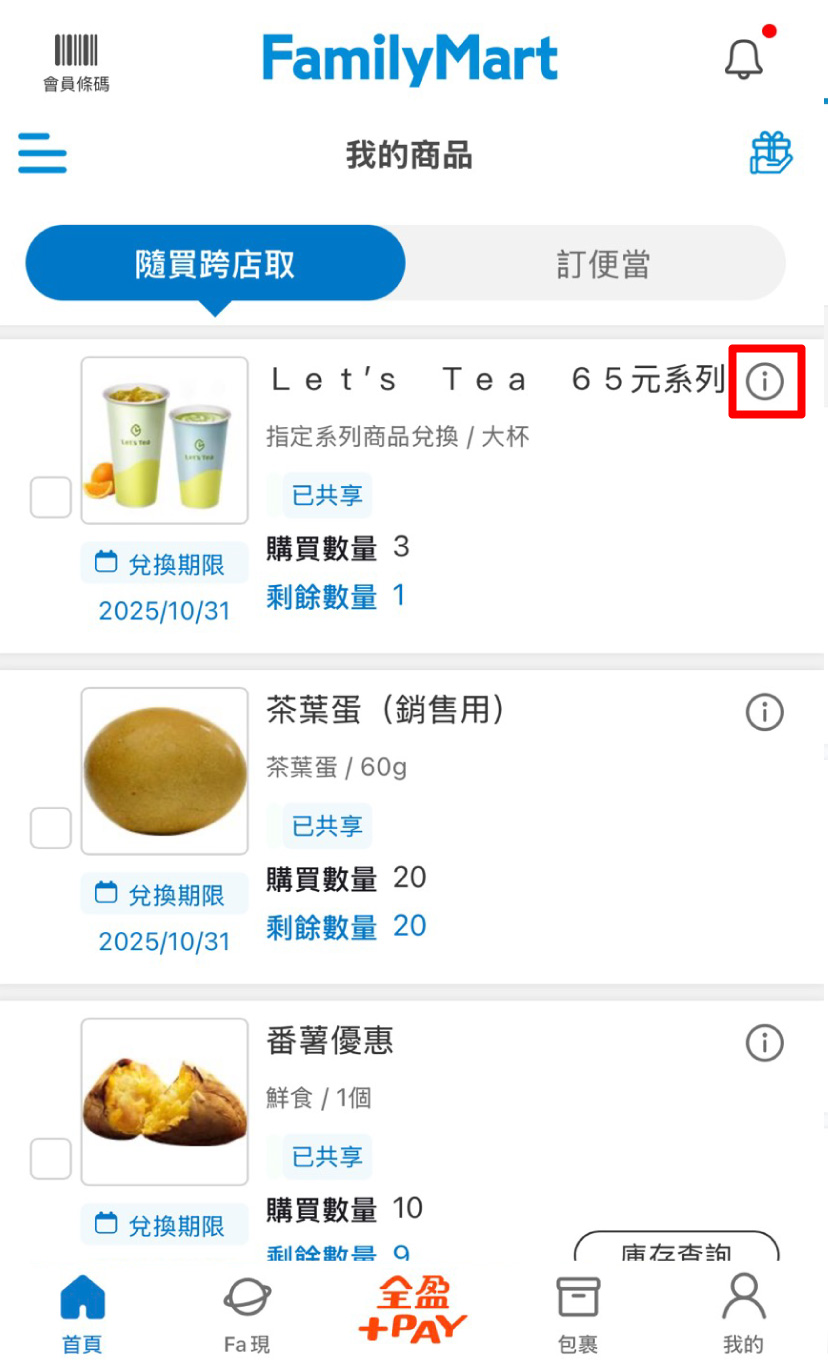Show info for 茶葉蛋（銷售用）
Screen dimensions: 828x1371
pos(765,712)
